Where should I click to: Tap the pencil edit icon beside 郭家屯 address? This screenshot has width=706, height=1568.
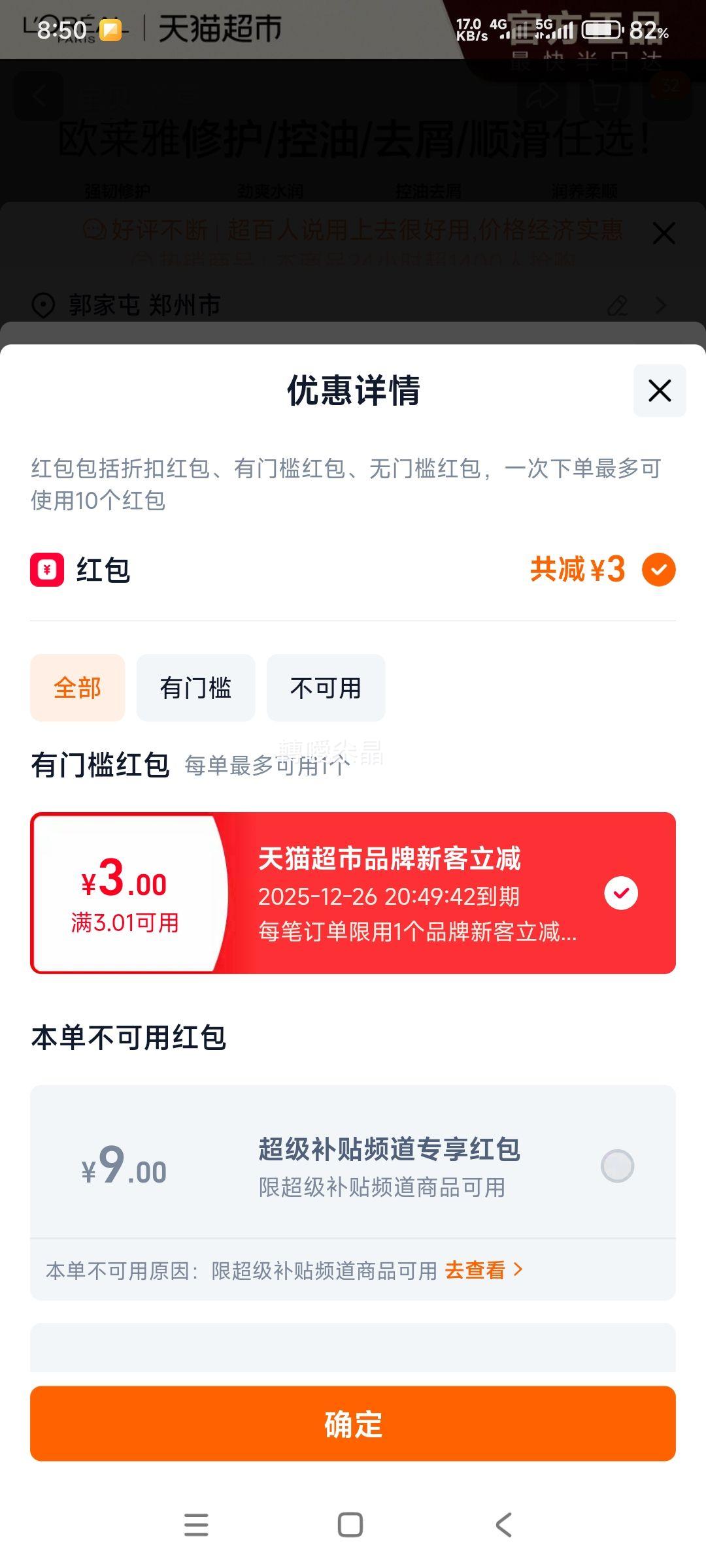click(617, 306)
